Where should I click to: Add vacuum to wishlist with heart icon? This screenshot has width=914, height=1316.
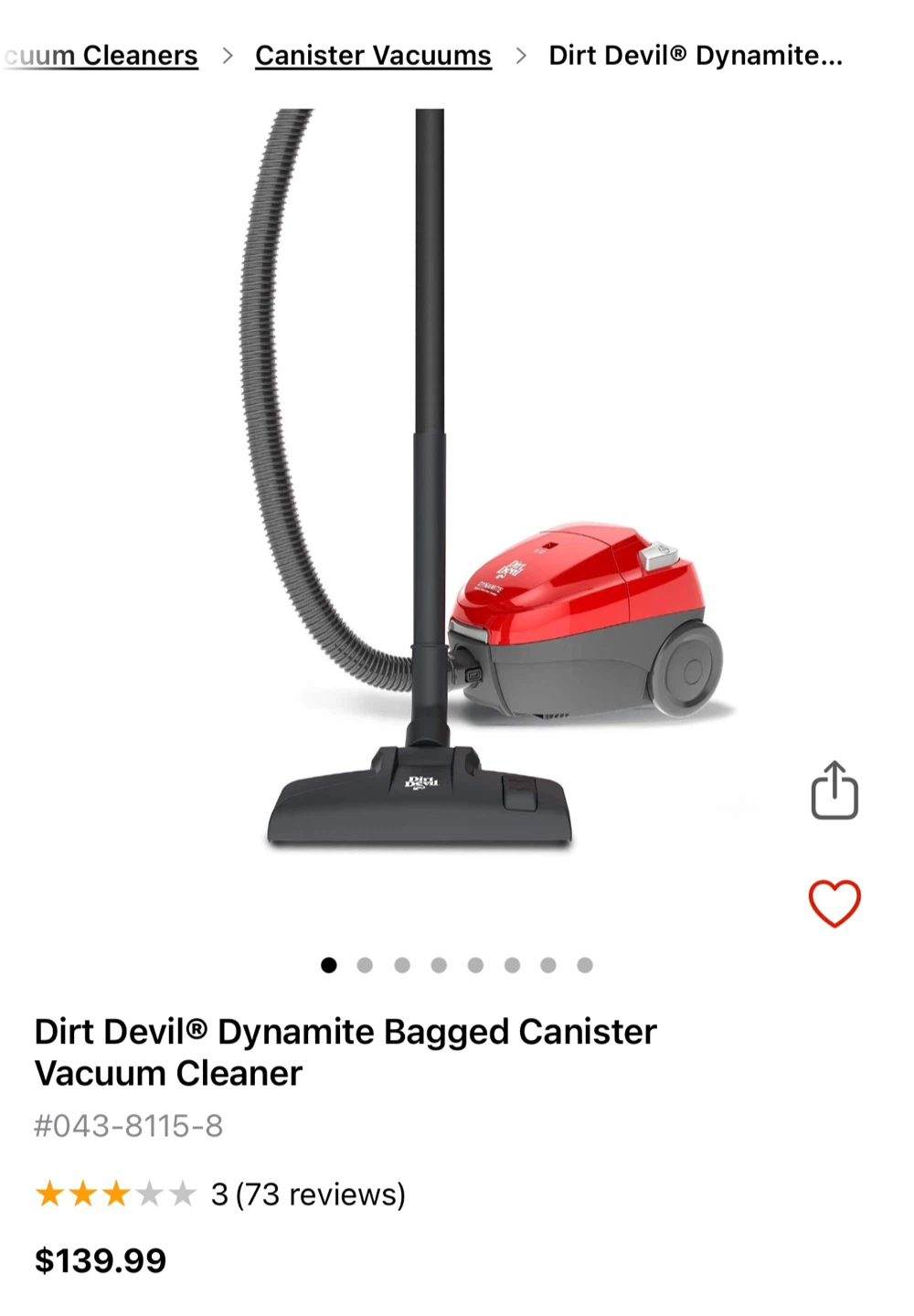(x=834, y=903)
